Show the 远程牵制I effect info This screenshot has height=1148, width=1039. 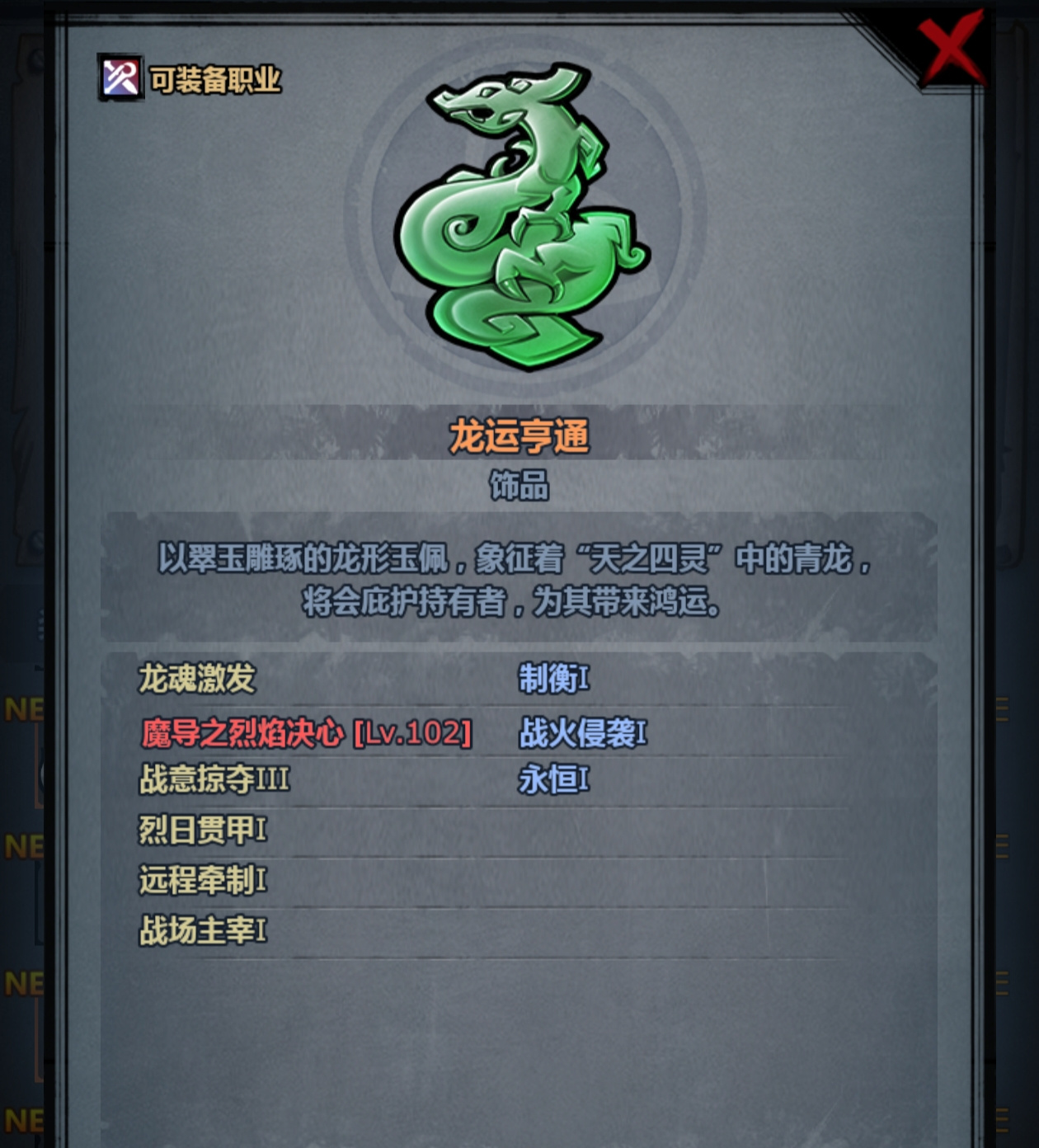click(x=203, y=880)
